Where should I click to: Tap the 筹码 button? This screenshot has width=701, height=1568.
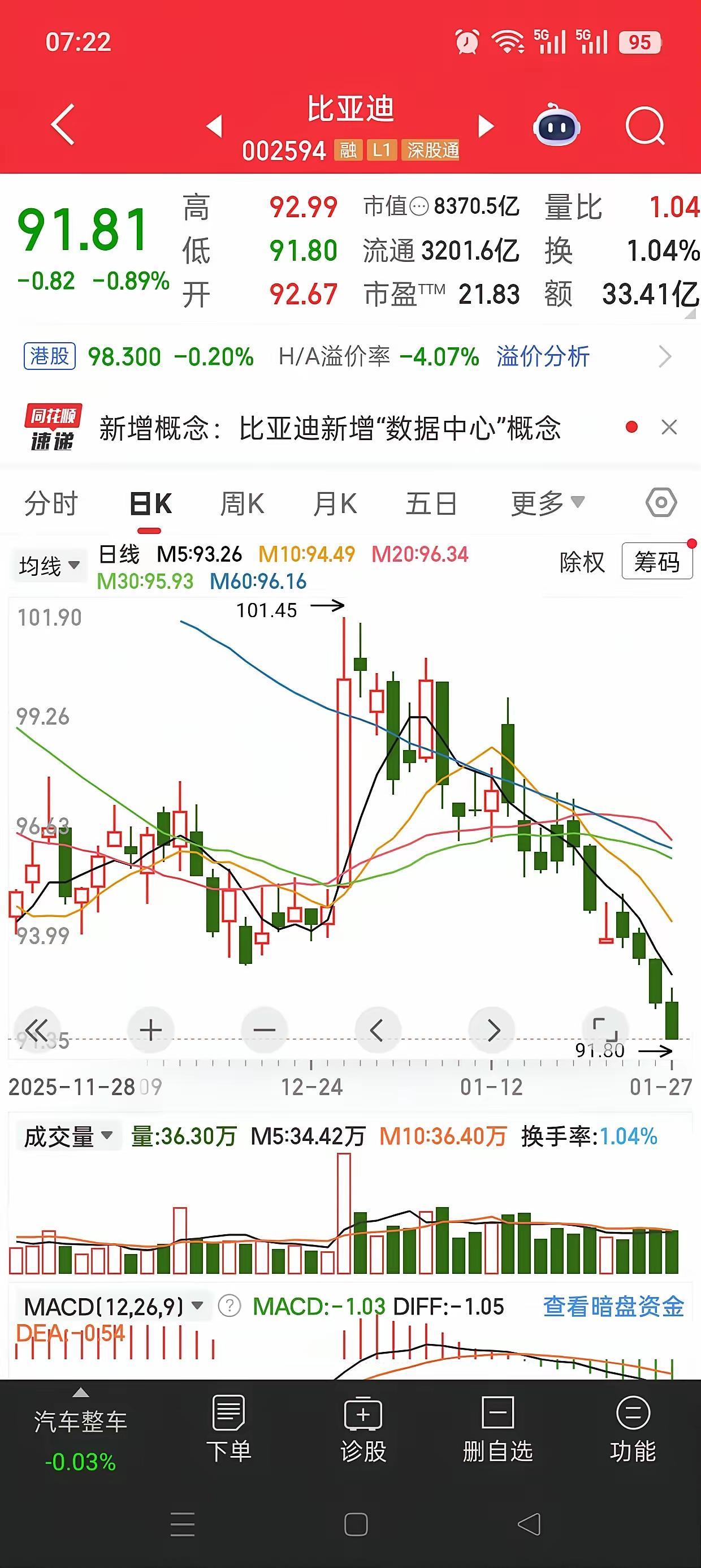[x=656, y=561]
